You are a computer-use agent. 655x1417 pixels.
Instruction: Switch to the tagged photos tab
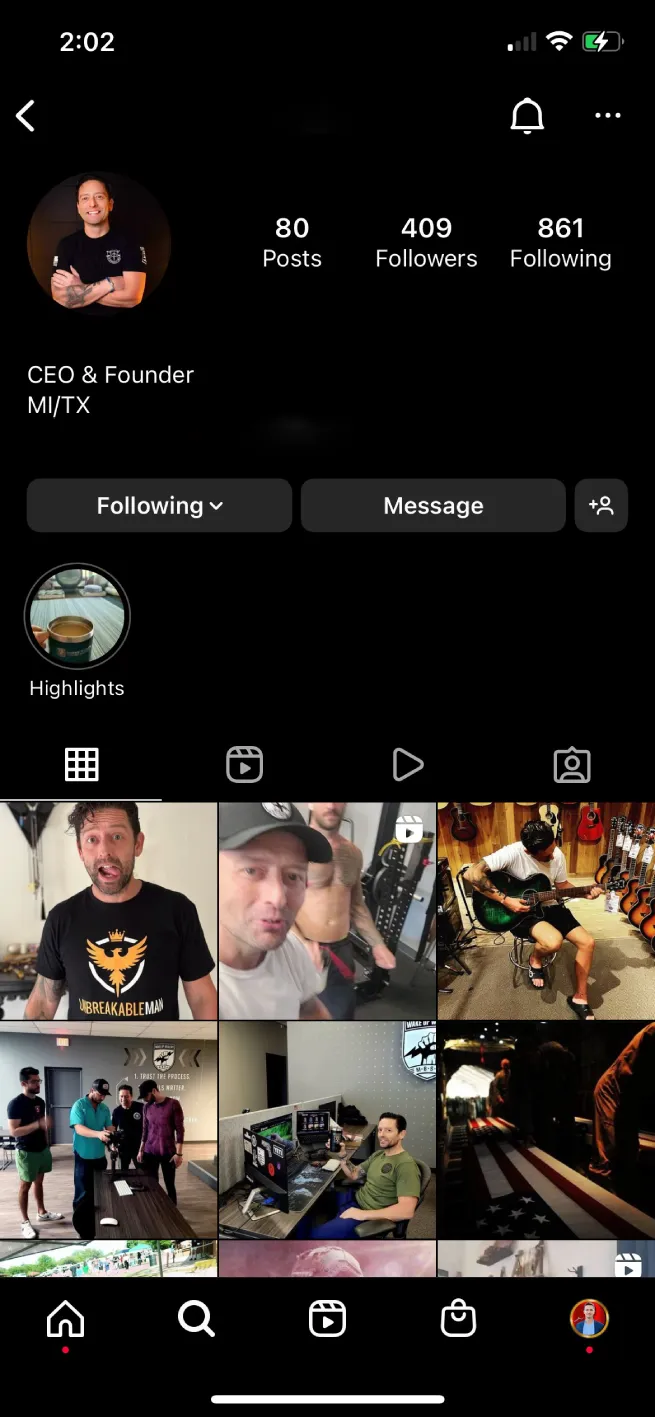tap(572, 765)
